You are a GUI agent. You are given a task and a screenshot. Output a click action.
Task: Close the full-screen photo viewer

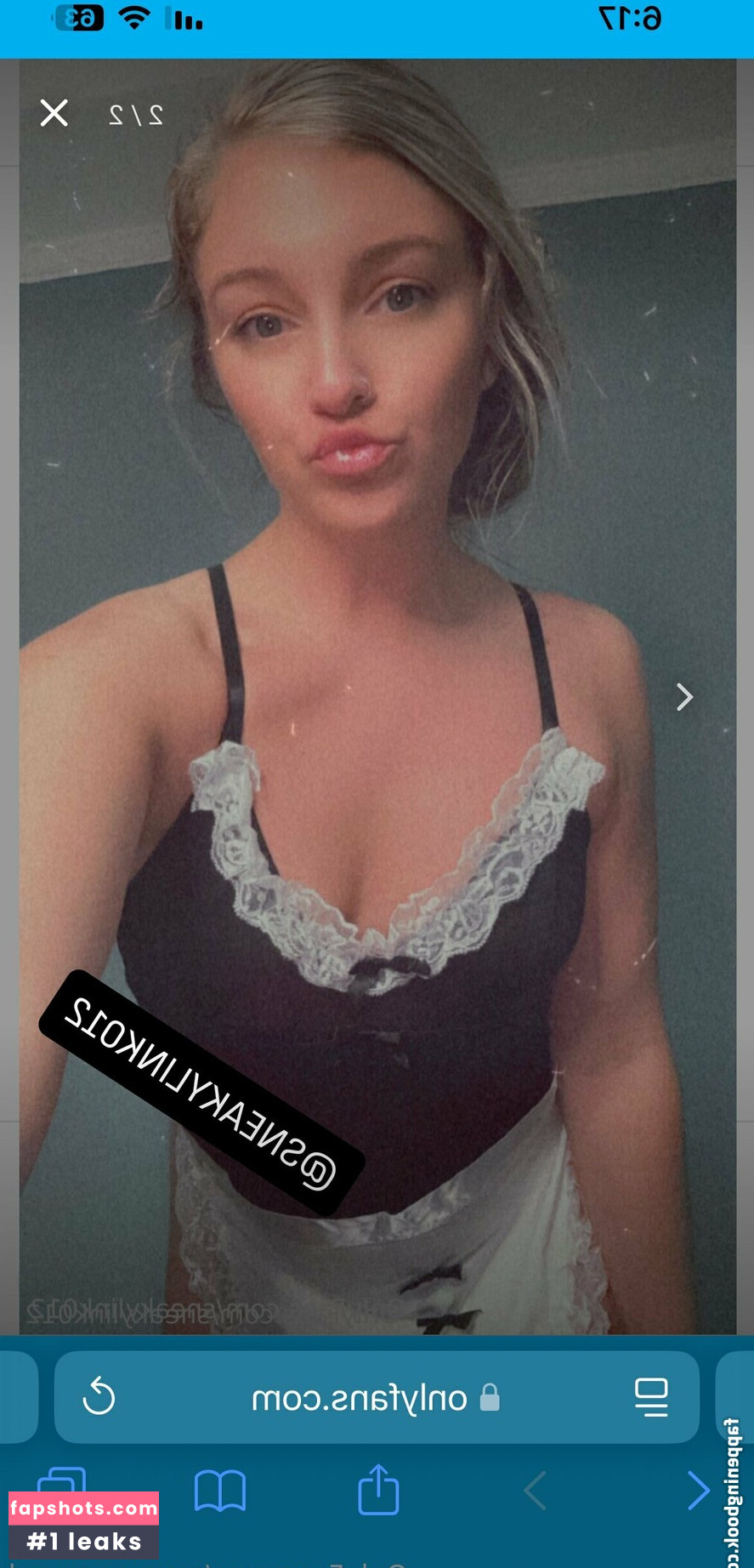point(54,113)
